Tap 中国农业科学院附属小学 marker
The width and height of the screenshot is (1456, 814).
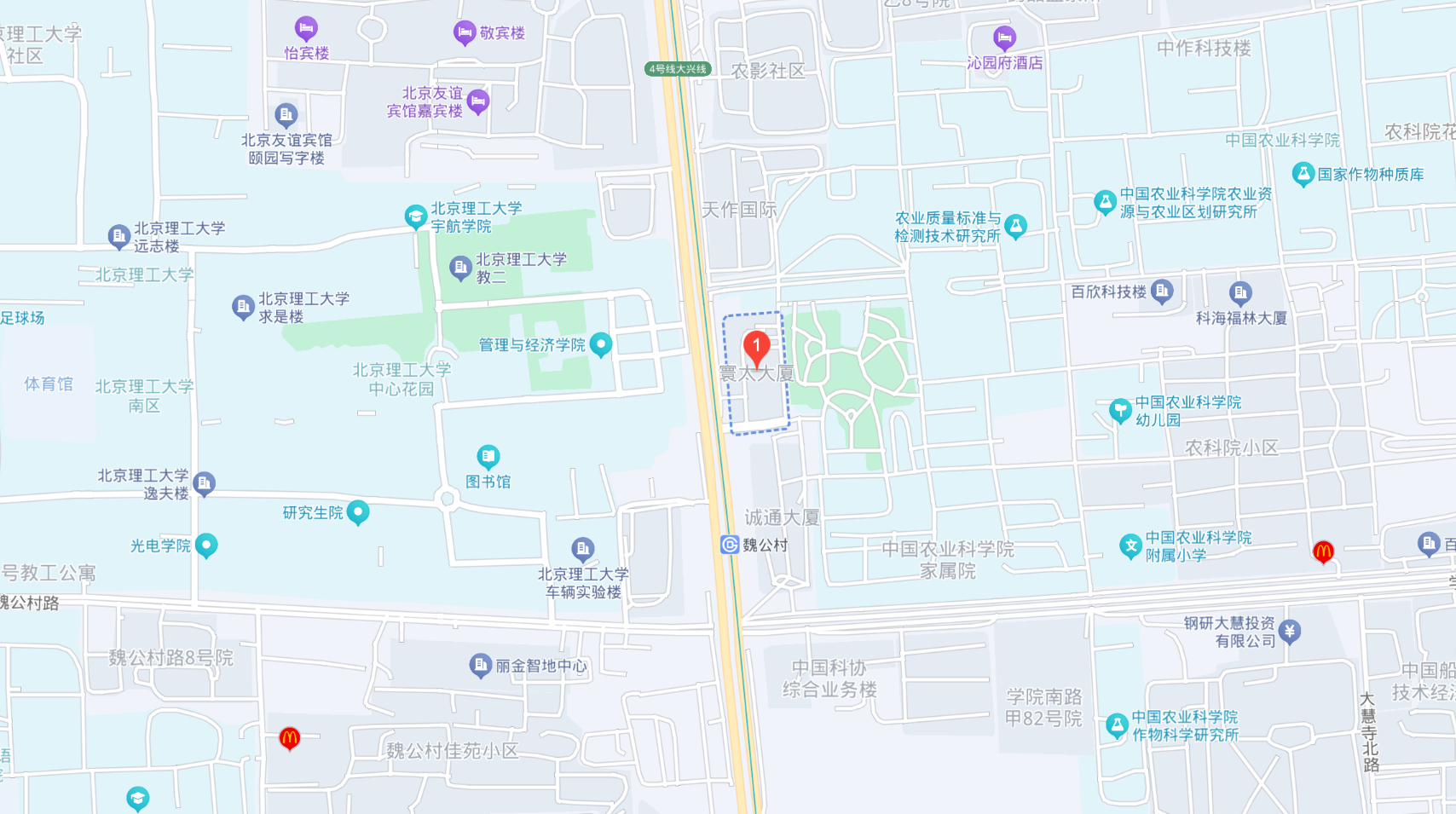point(1130,546)
